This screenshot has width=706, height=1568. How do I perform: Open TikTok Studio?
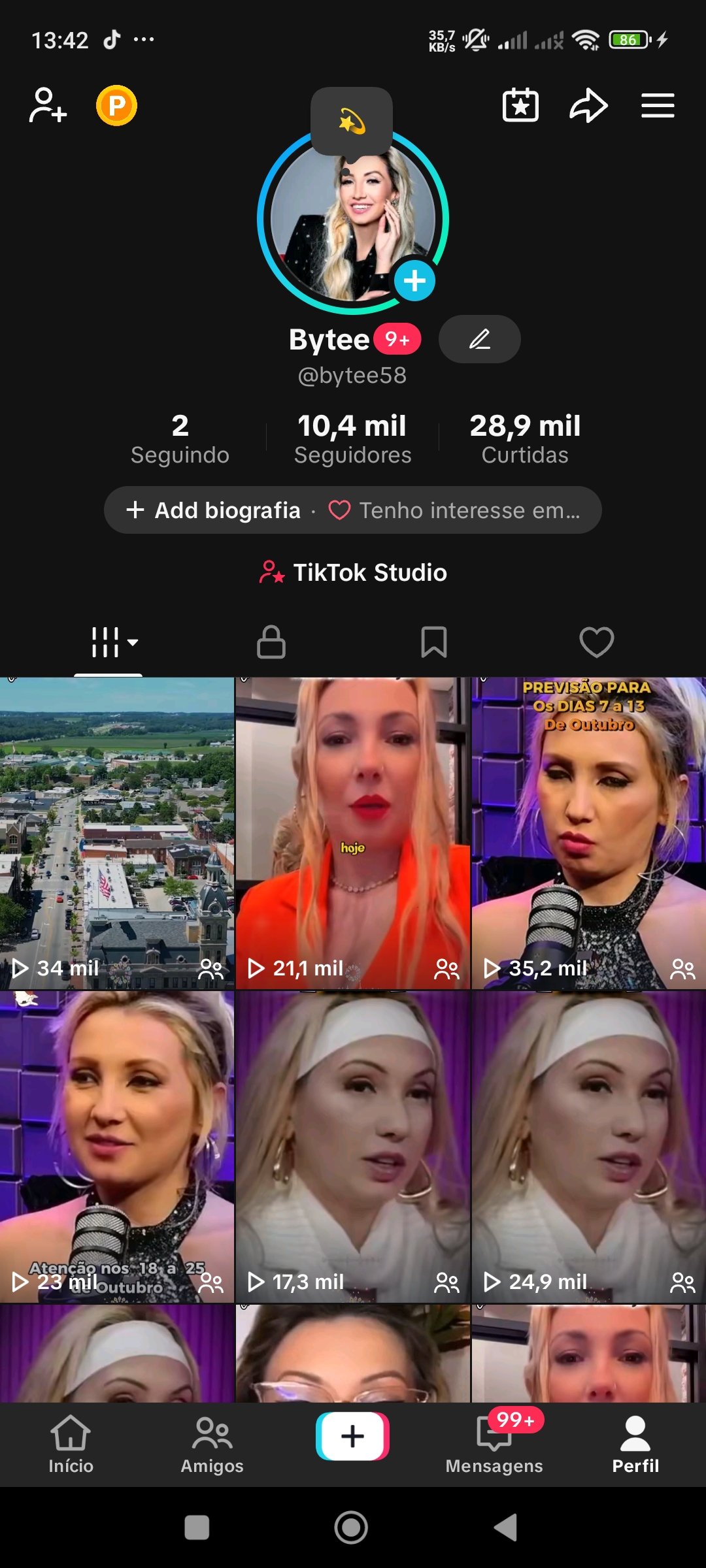353,573
